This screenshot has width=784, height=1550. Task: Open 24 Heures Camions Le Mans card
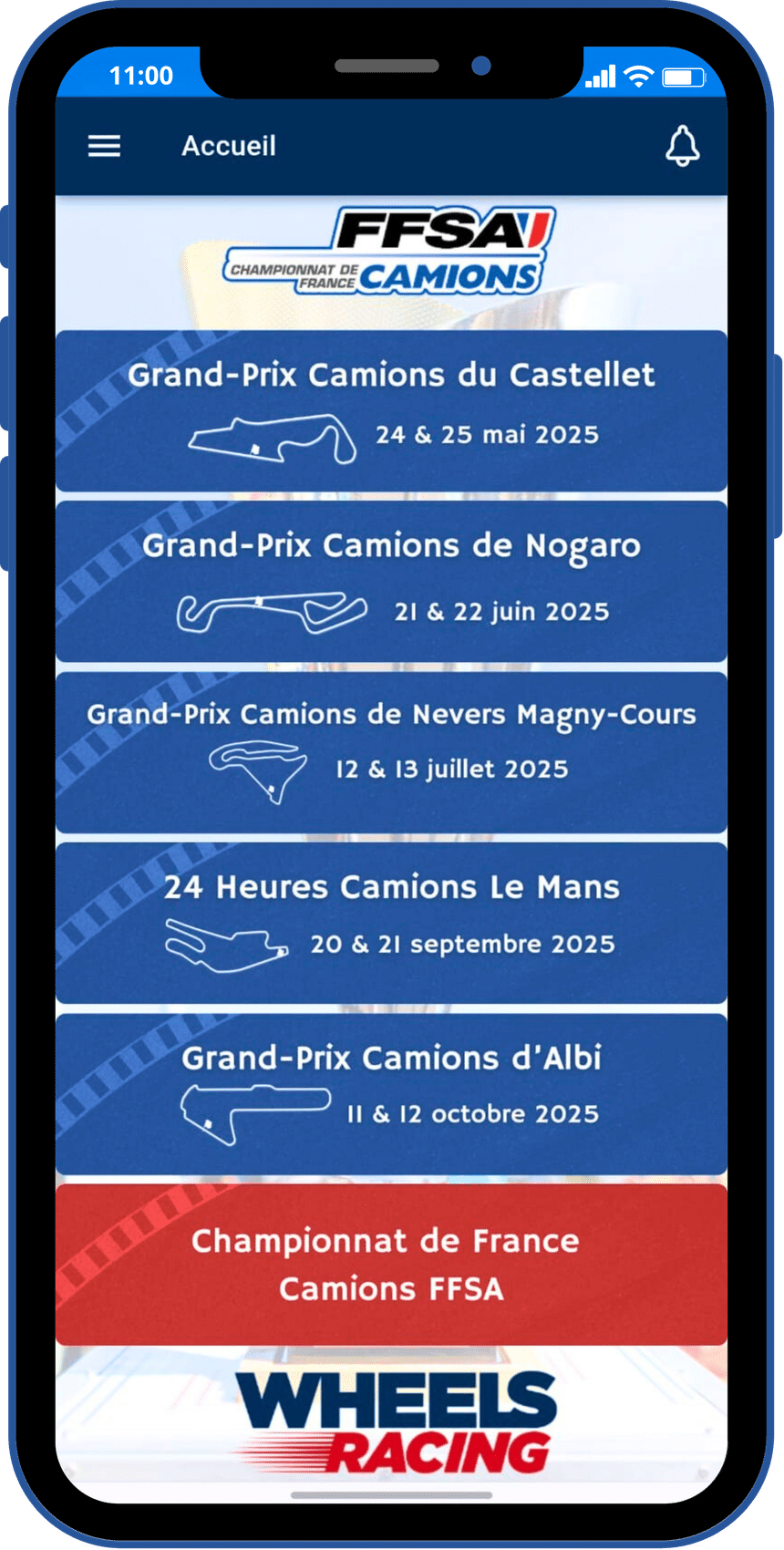[x=391, y=923]
